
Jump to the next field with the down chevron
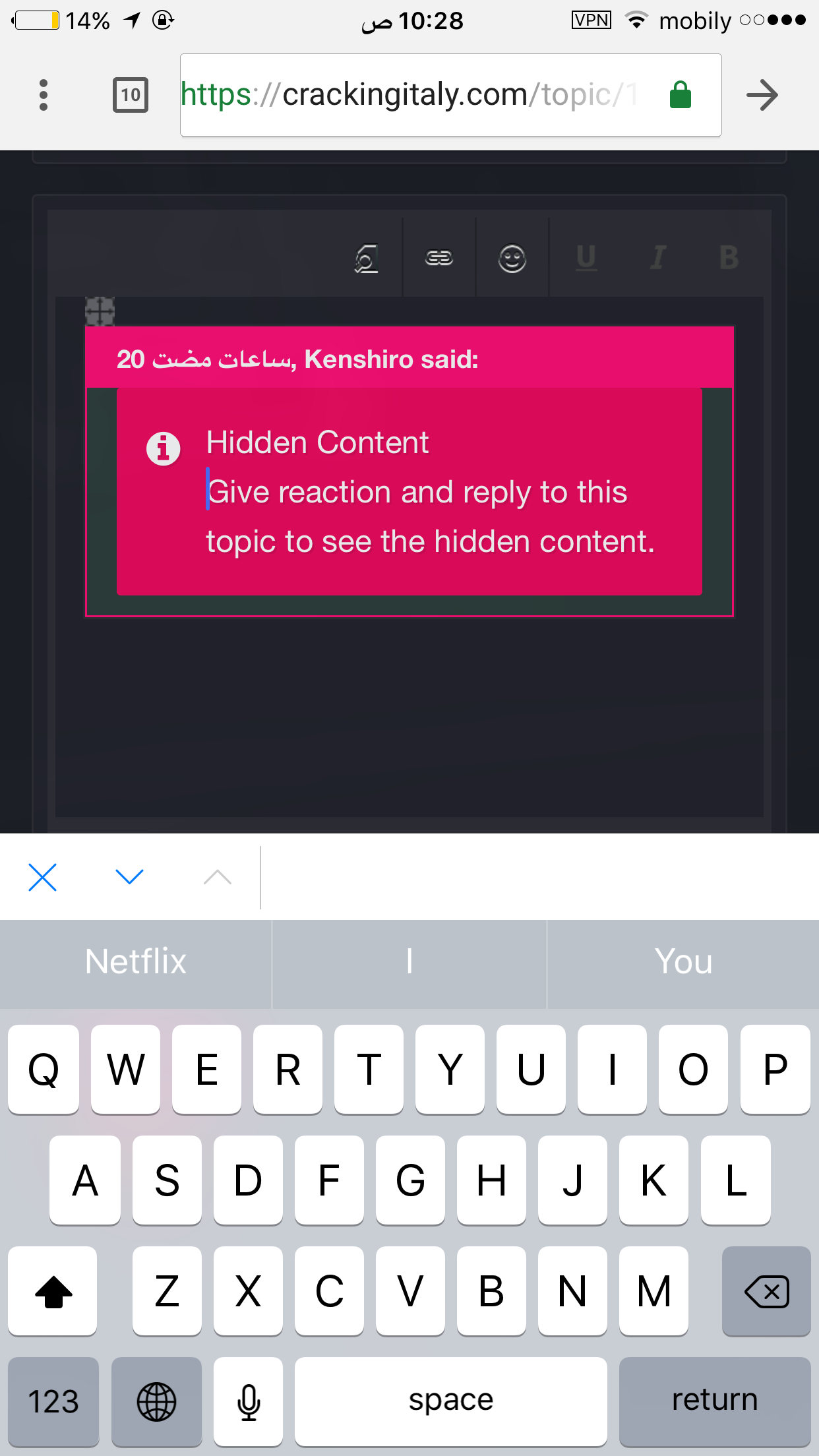point(129,877)
